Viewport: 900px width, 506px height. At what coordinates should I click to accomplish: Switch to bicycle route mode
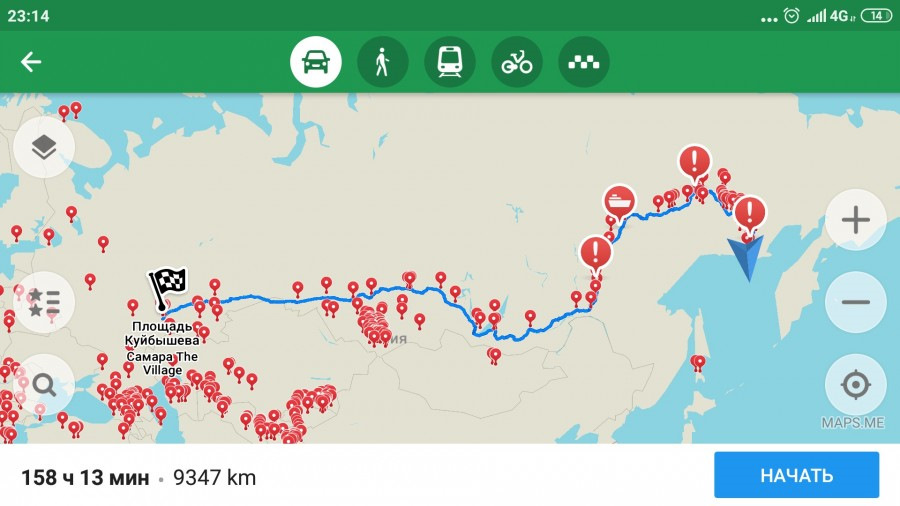tap(517, 62)
